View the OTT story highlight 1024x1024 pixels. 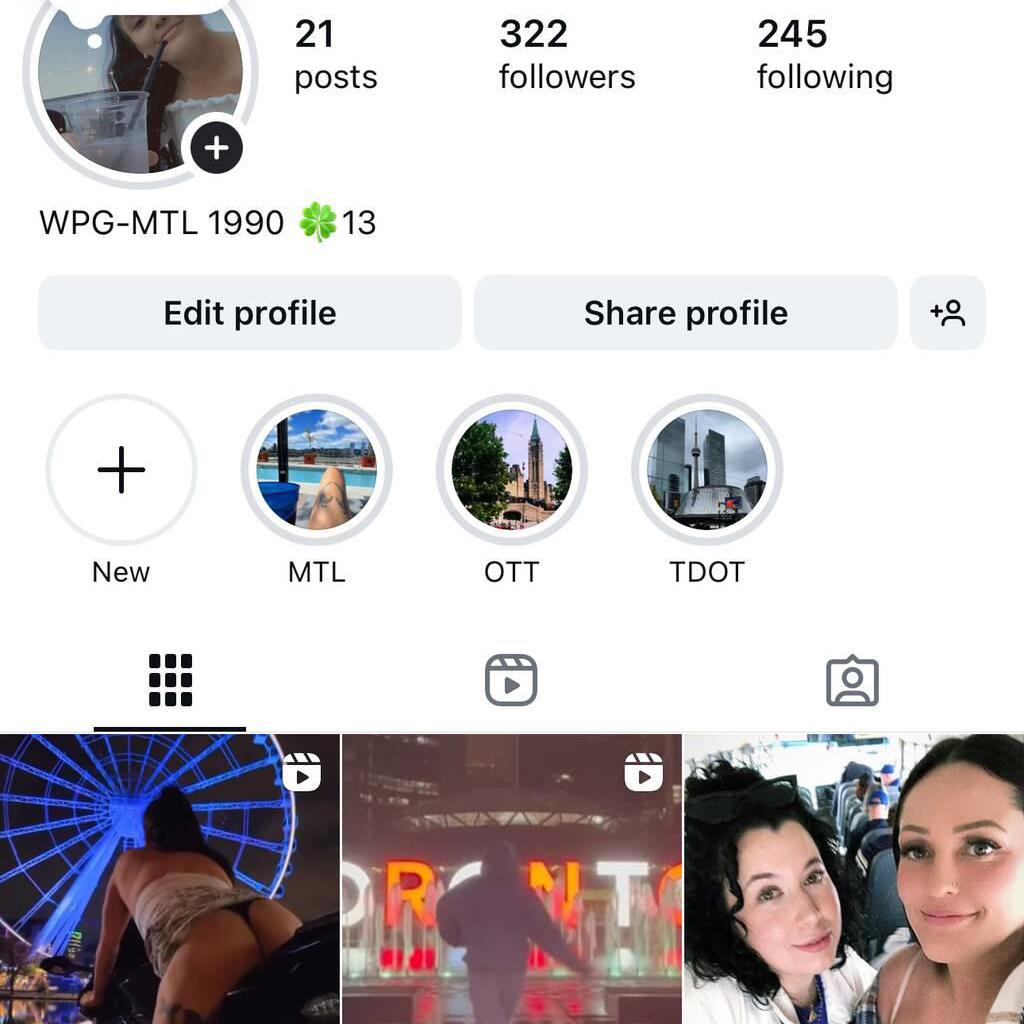coord(511,469)
